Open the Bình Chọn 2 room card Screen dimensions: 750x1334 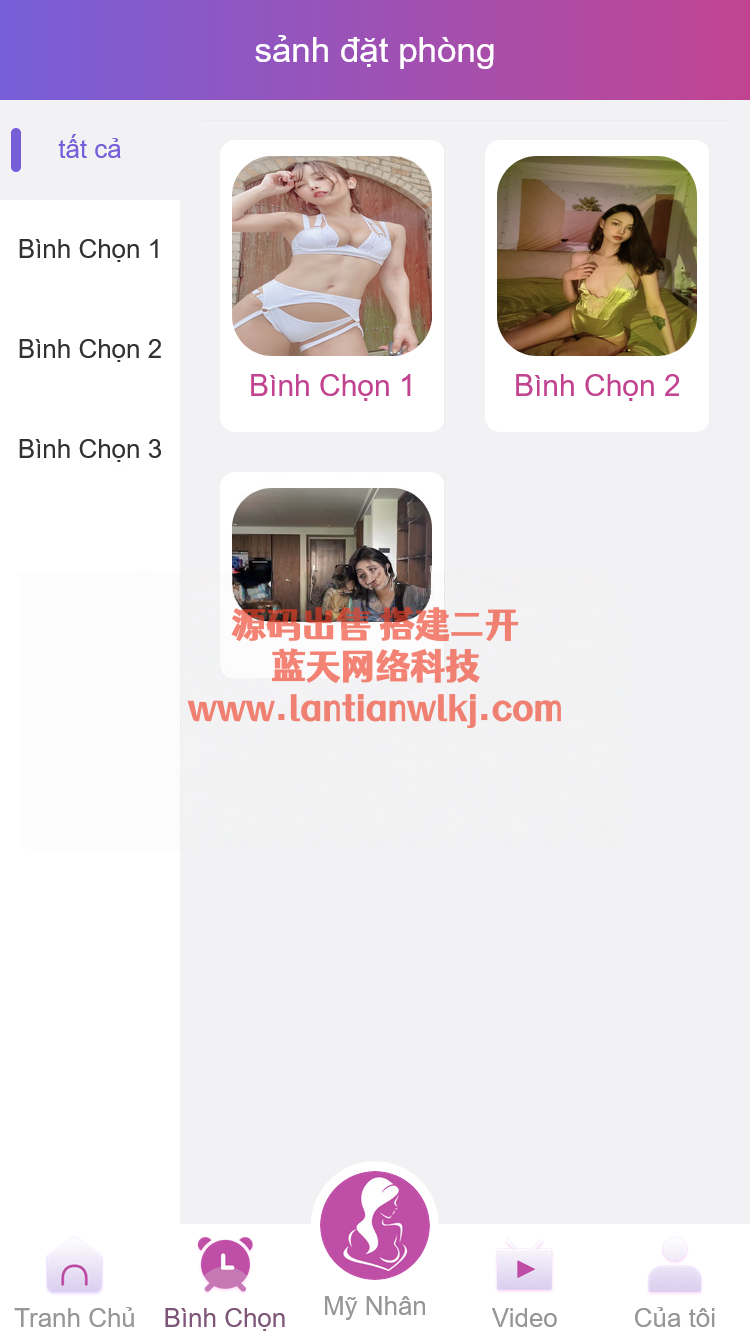coord(597,286)
